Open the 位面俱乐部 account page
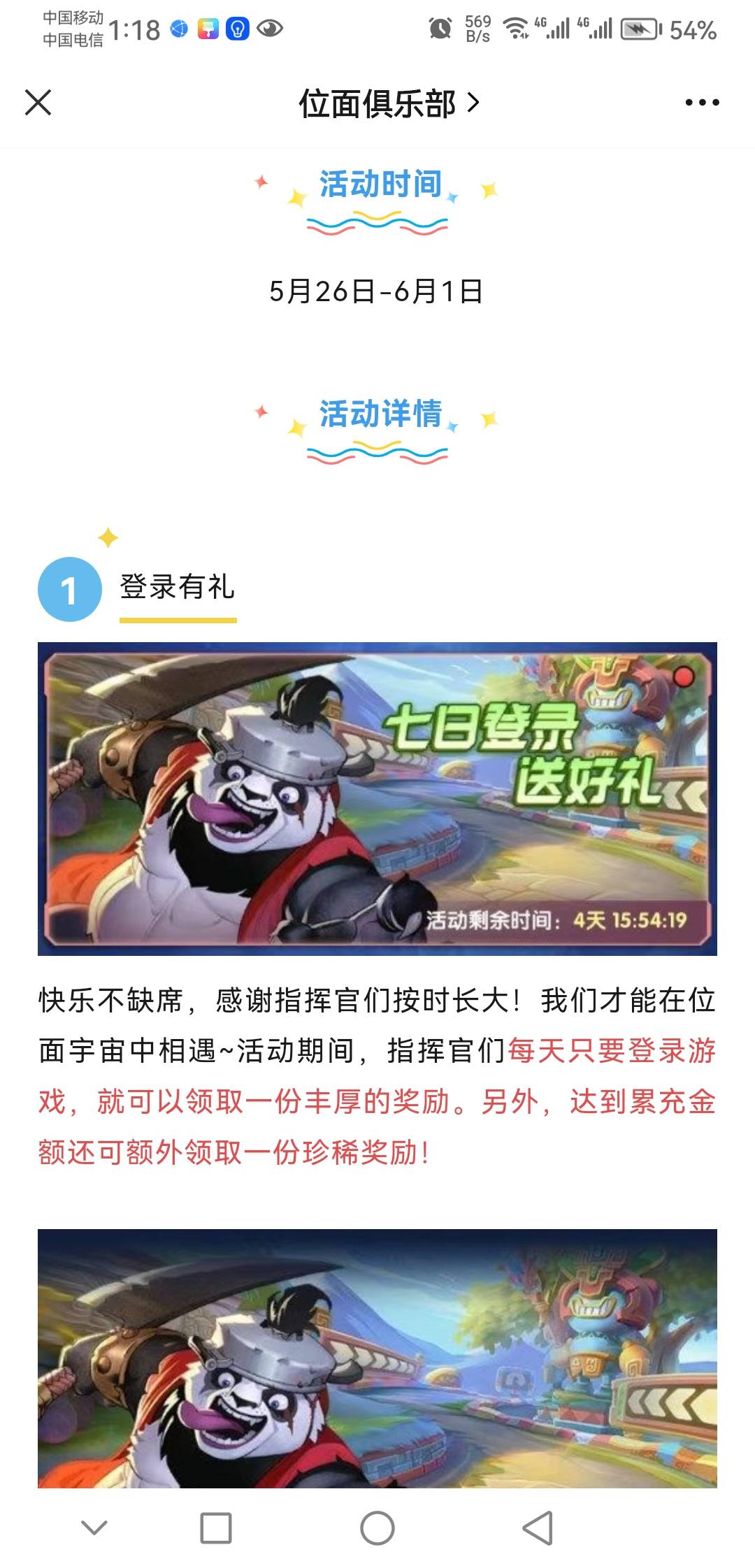 (389, 103)
